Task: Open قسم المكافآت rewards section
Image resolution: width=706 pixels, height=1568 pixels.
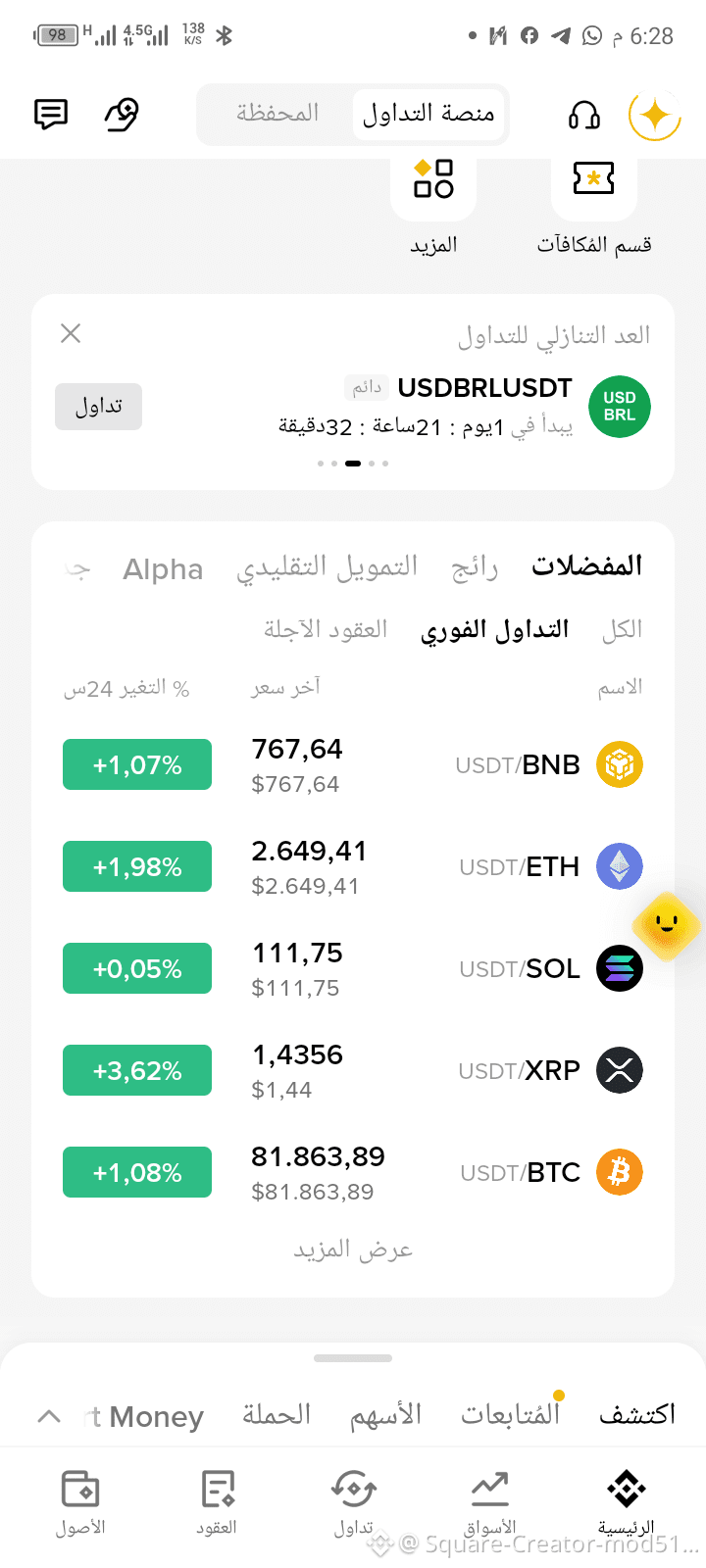Action: click(x=594, y=207)
